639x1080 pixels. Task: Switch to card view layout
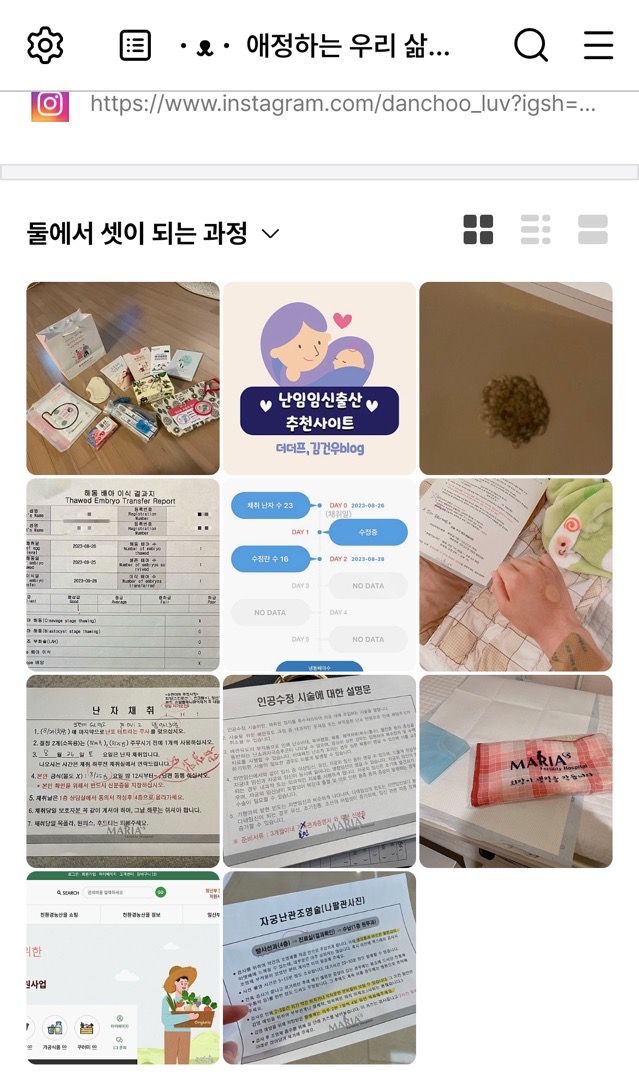(x=593, y=230)
